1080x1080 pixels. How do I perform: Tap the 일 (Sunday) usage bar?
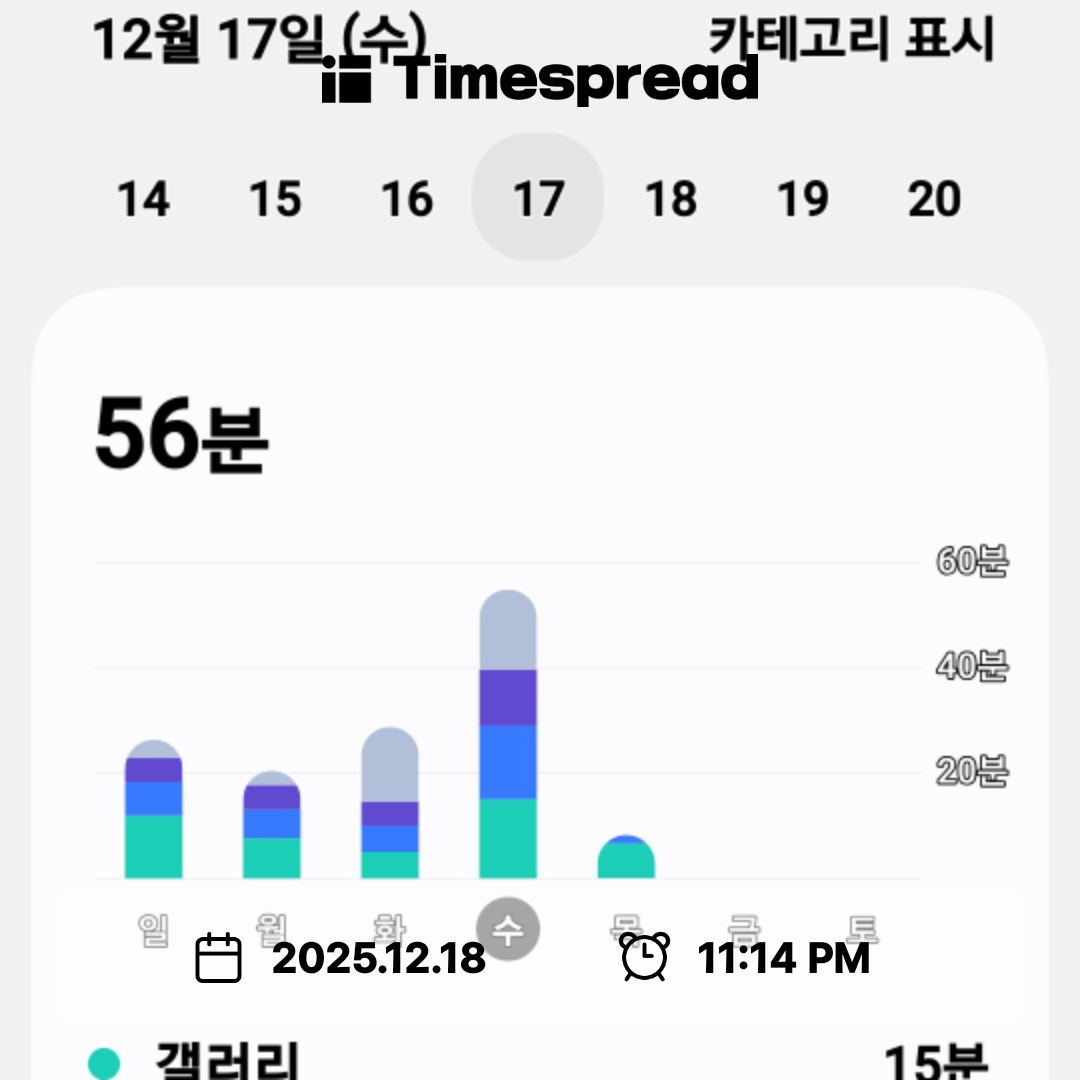[x=153, y=811]
